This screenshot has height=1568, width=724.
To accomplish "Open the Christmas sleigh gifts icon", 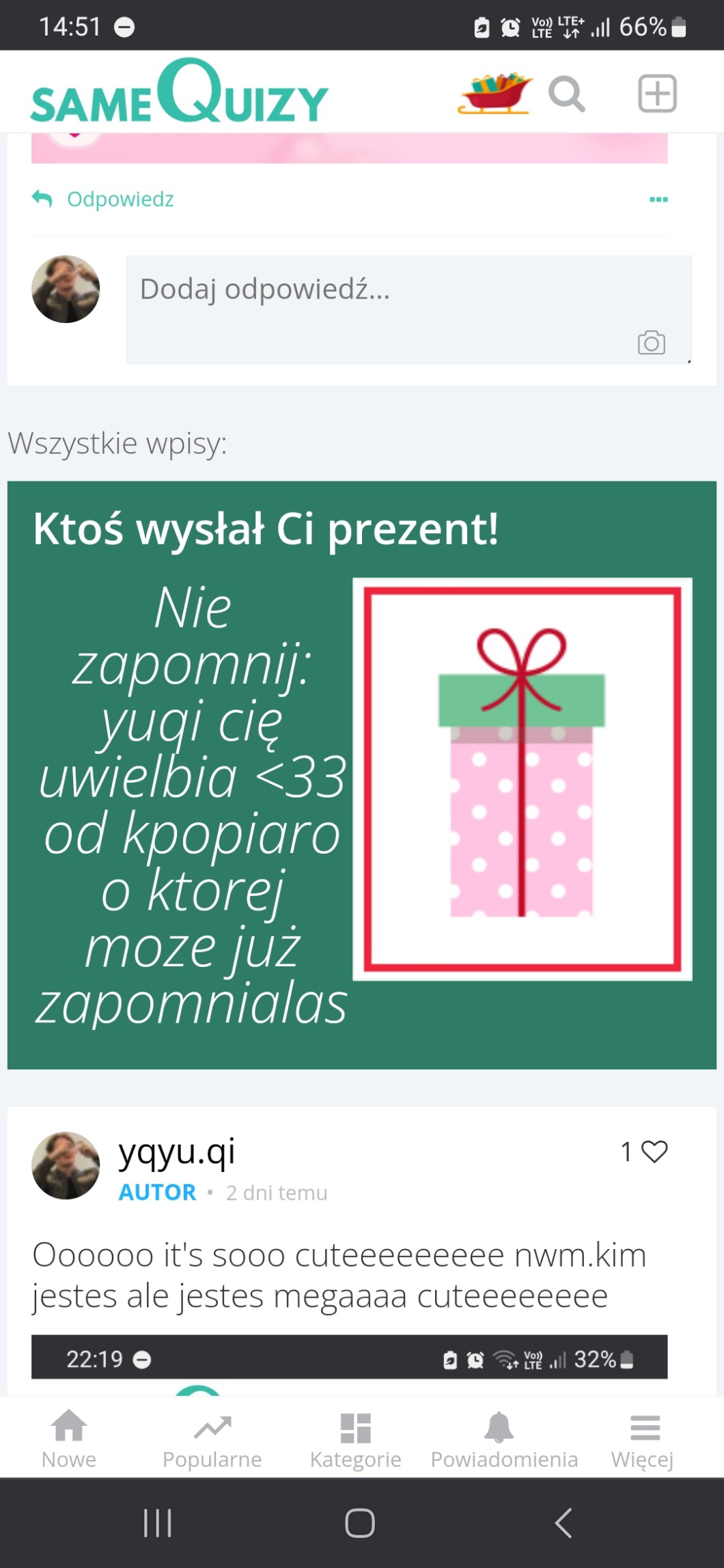I will click(495, 92).
